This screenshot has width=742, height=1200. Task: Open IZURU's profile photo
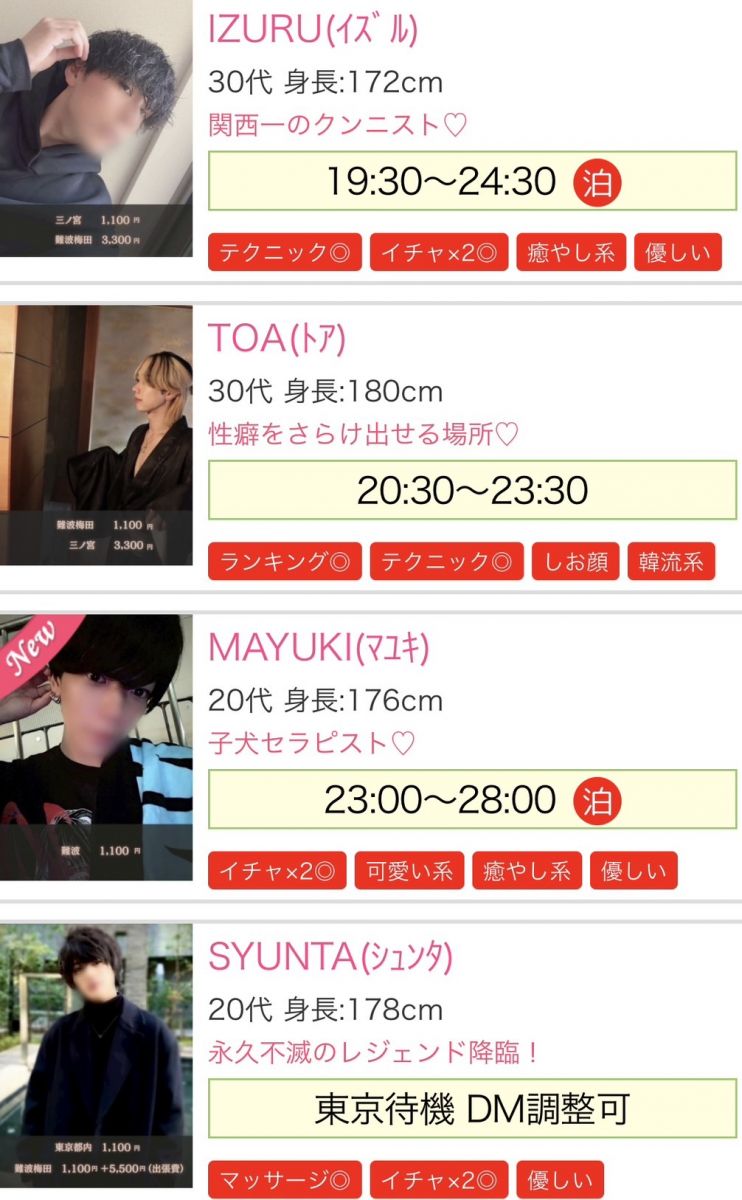[96, 130]
